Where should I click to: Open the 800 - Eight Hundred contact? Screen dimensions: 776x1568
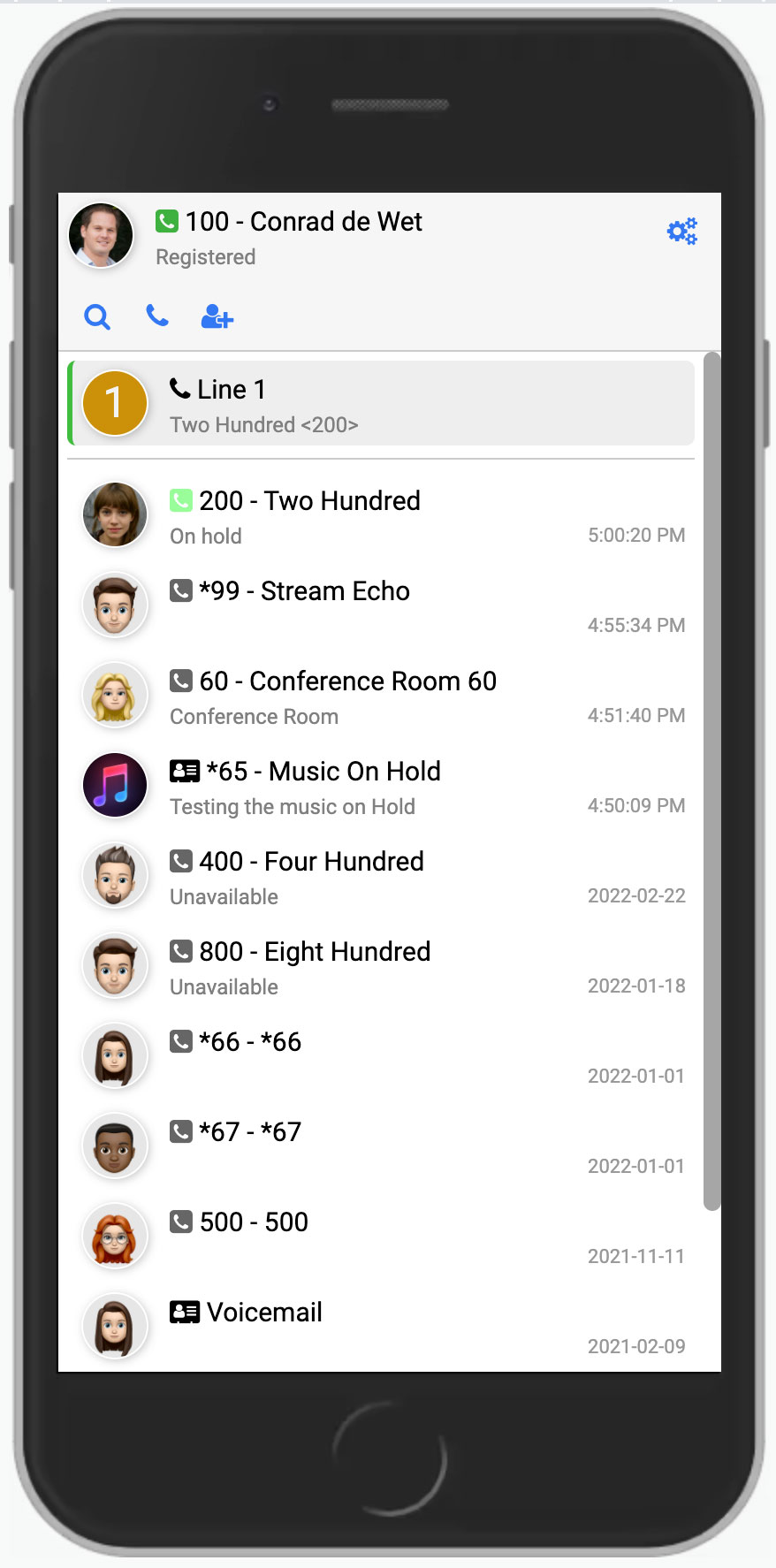[x=380, y=967]
